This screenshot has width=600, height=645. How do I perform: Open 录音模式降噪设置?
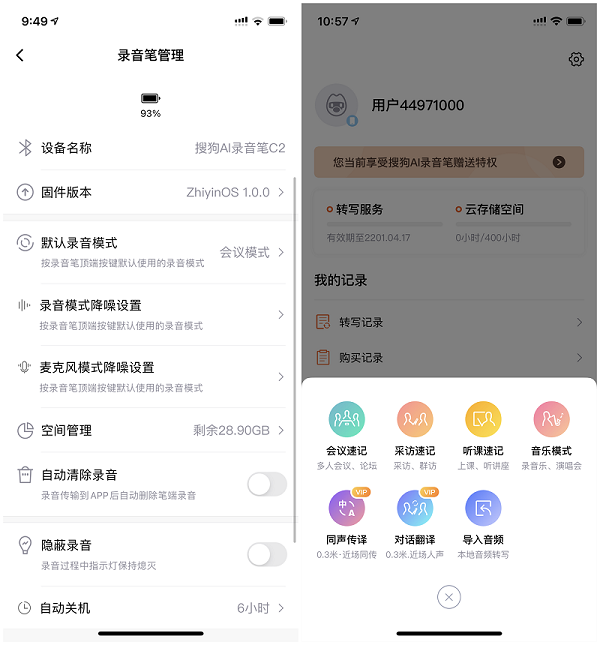click(x=150, y=314)
